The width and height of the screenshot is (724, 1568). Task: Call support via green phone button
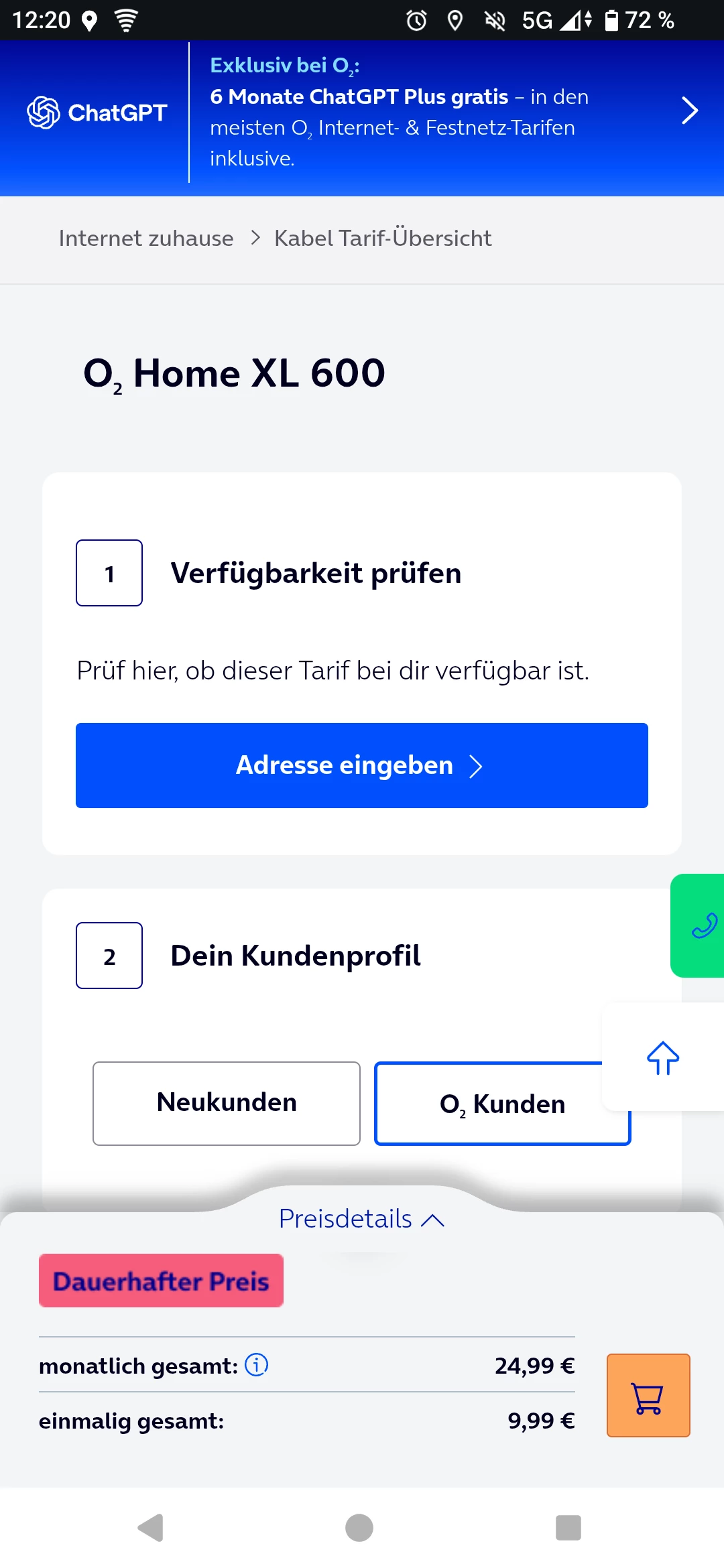tap(703, 925)
